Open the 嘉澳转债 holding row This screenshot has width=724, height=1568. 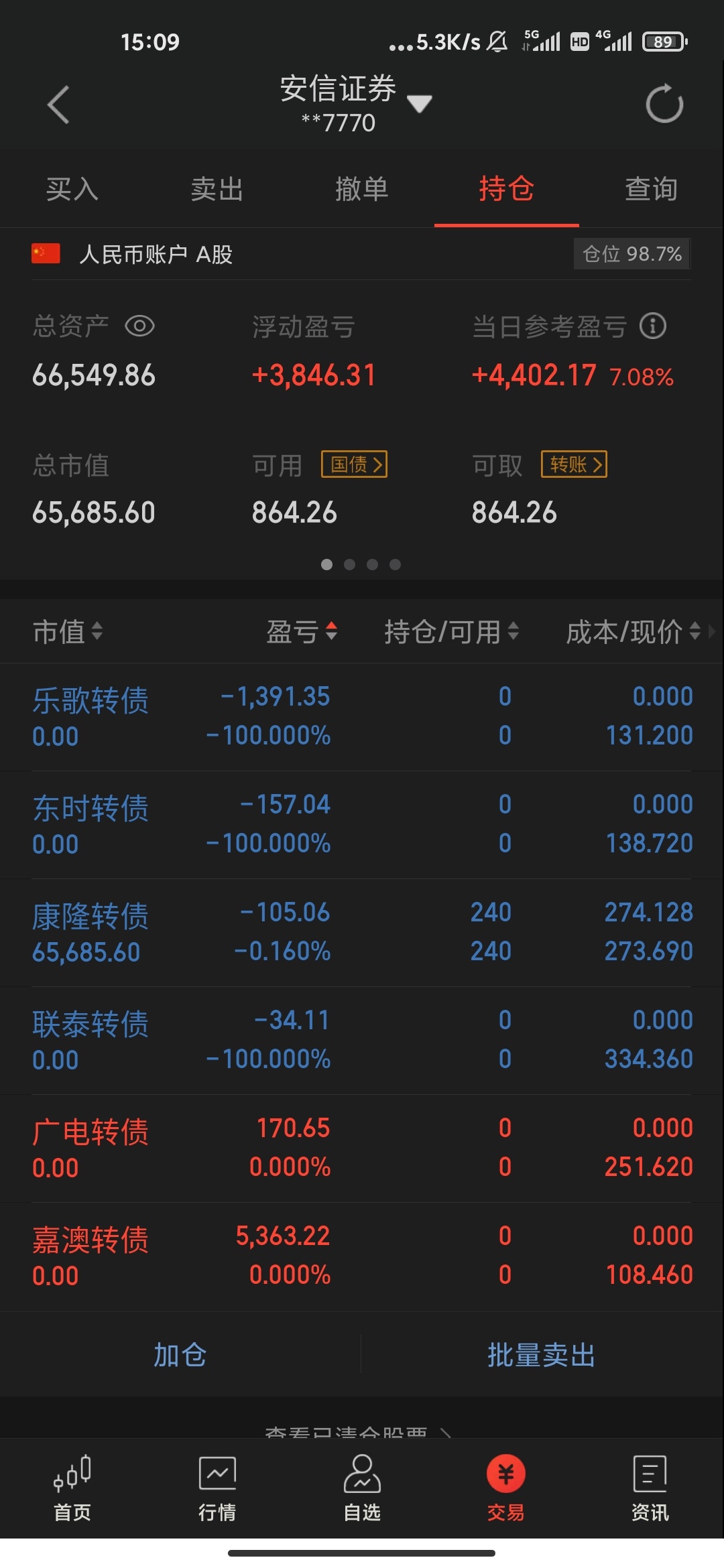362,1256
